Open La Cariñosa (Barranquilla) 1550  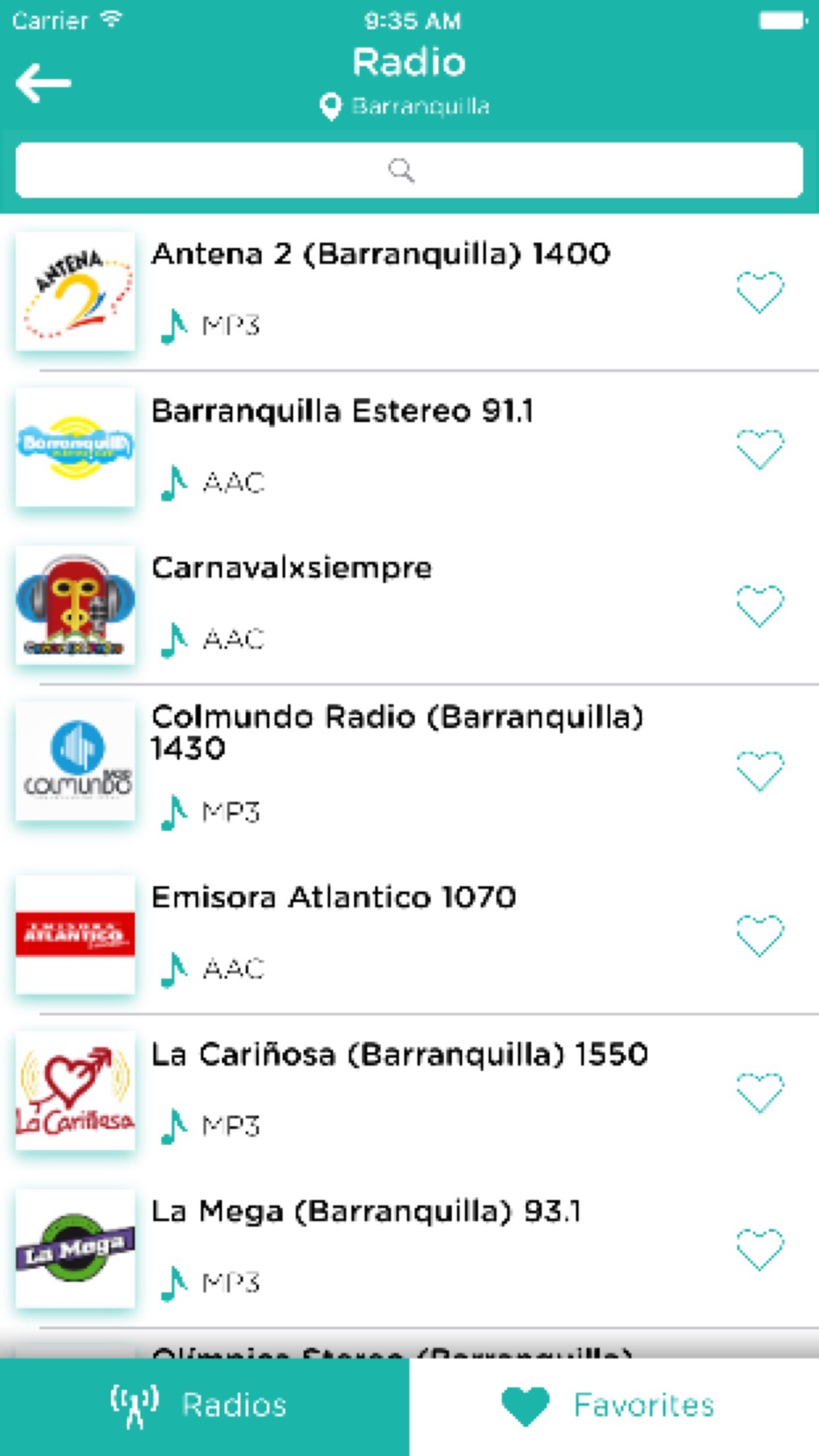click(x=409, y=1092)
